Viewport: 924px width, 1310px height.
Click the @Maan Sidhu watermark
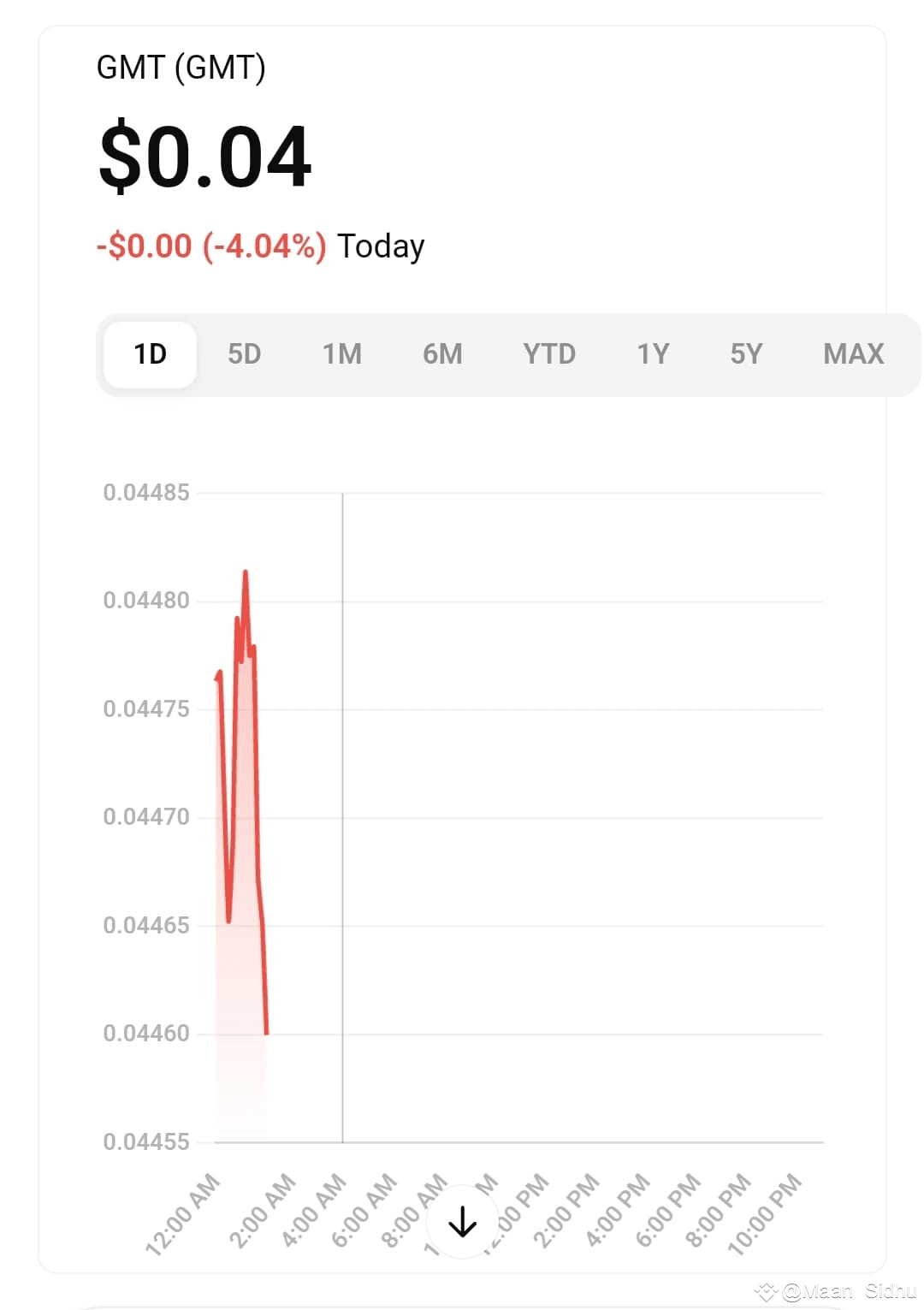pos(834,1292)
